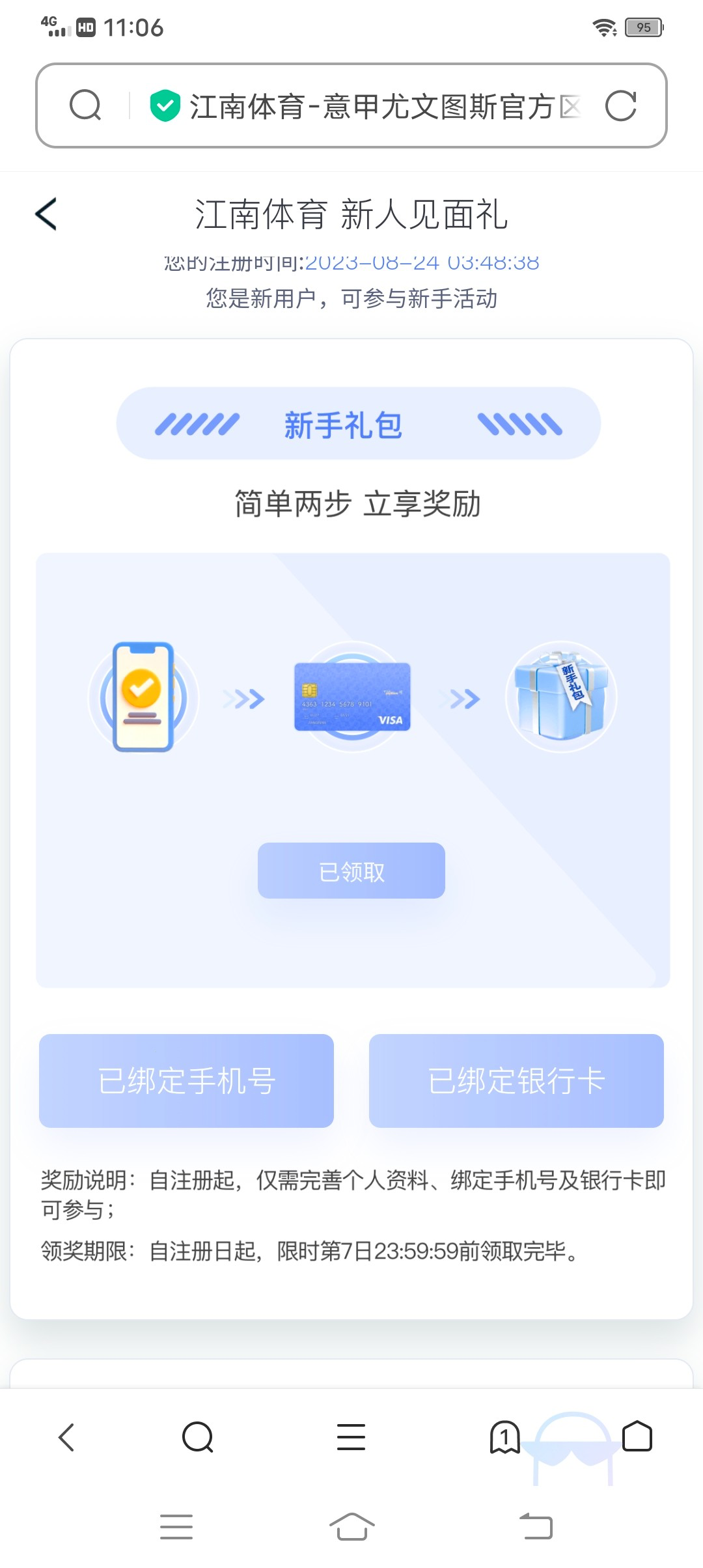Tap the search icon in address bar
703x1568 pixels.
(x=85, y=105)
